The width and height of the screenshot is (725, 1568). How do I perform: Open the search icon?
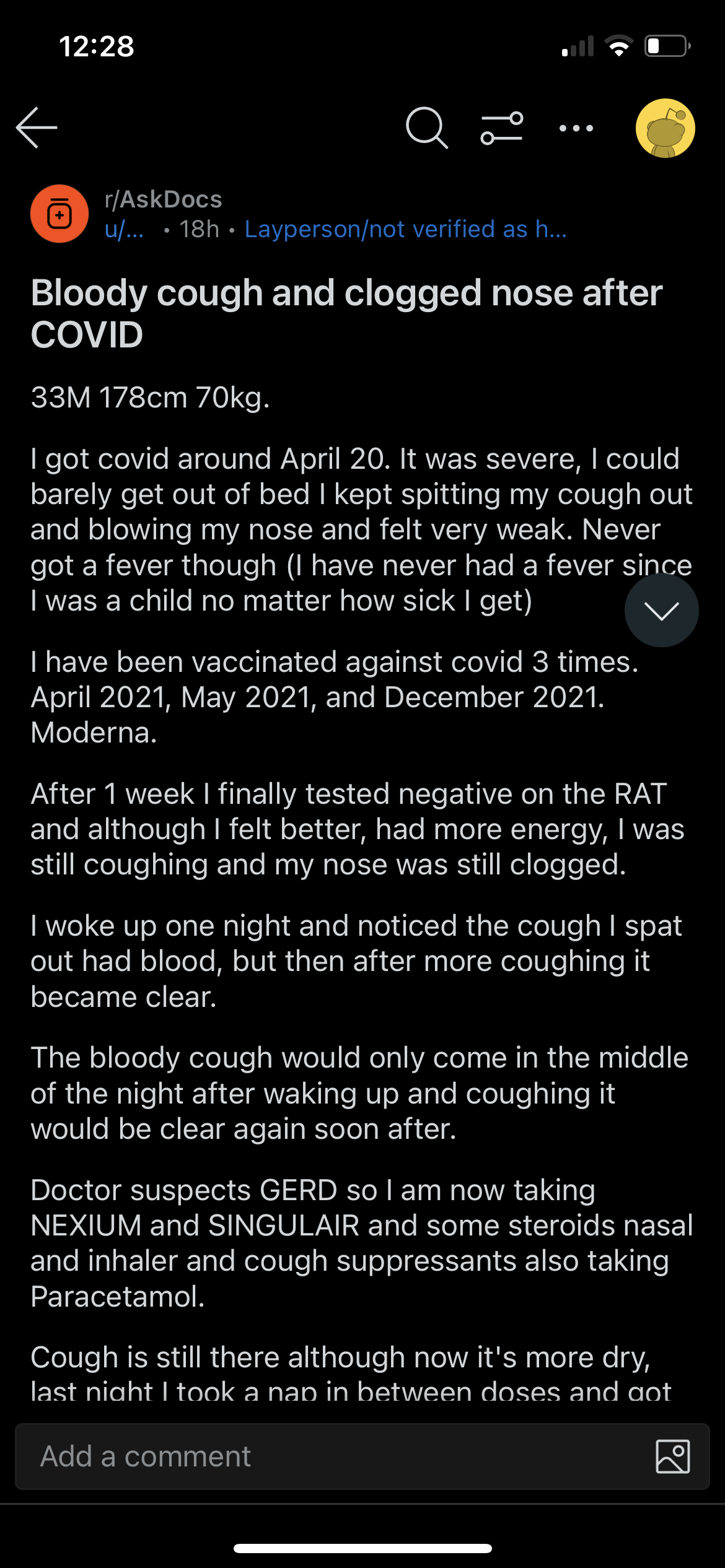point(427,128)
